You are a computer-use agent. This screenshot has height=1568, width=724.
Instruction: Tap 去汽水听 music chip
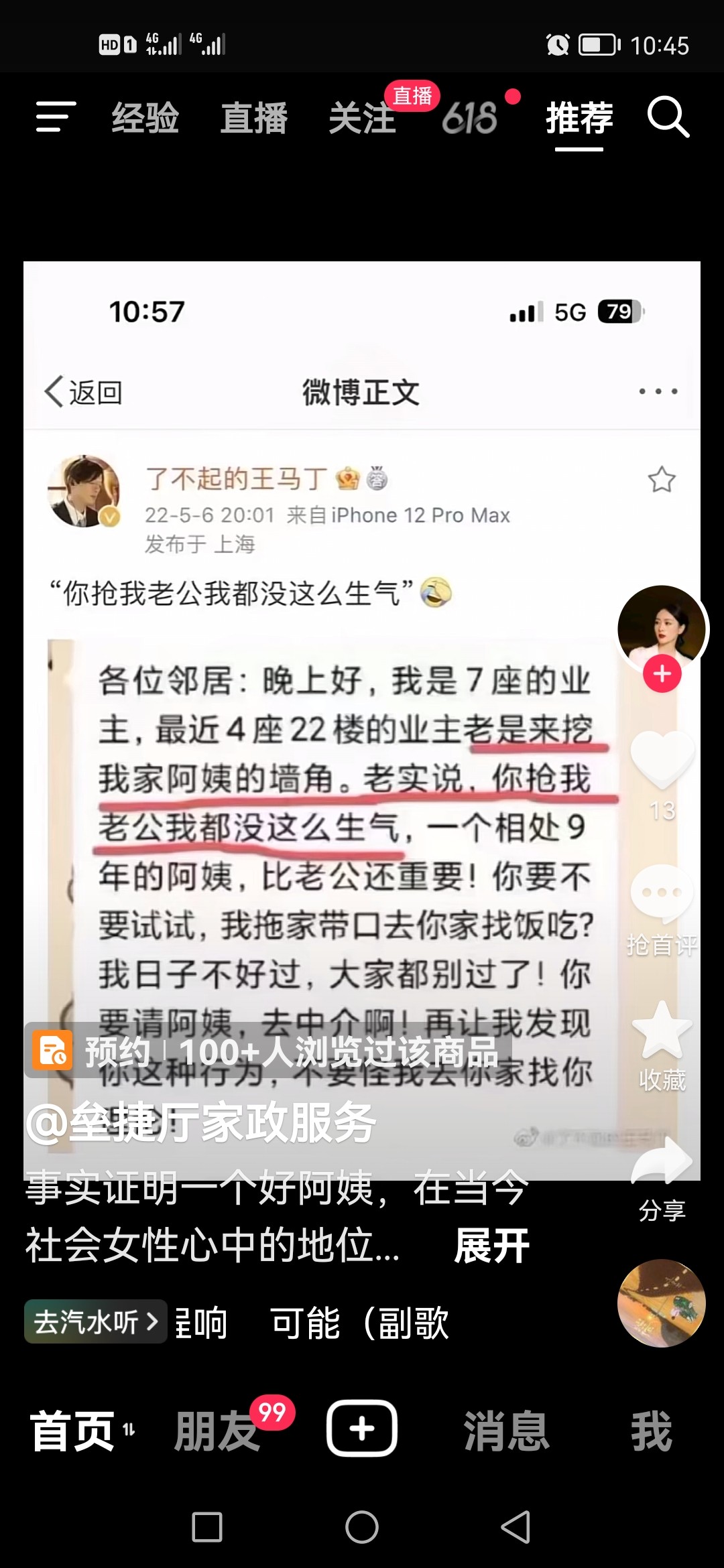coord(95,1321)
